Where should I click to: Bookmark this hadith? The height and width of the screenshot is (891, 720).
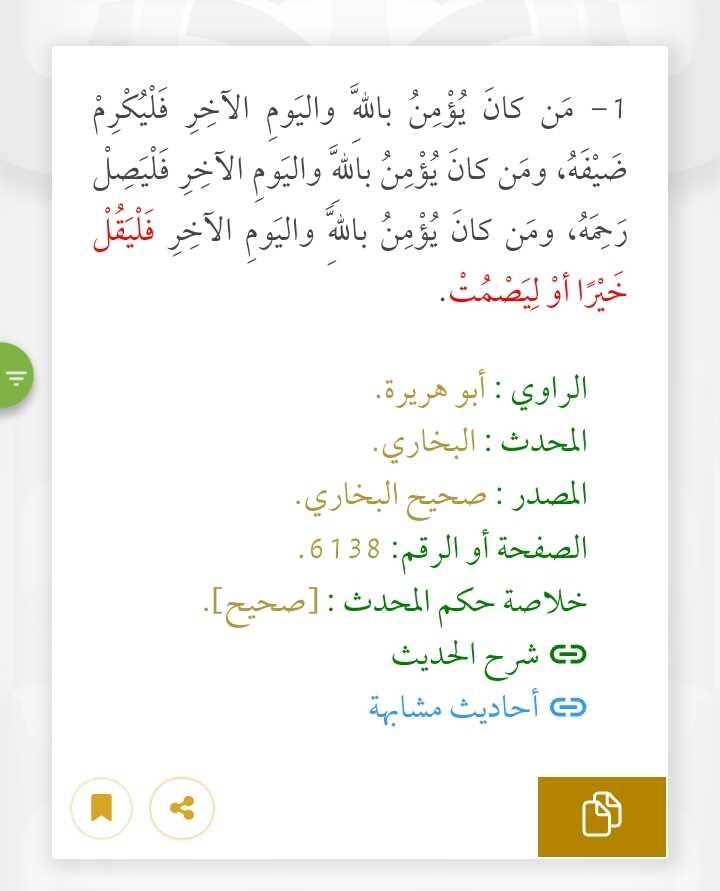[x=102, y=807]
